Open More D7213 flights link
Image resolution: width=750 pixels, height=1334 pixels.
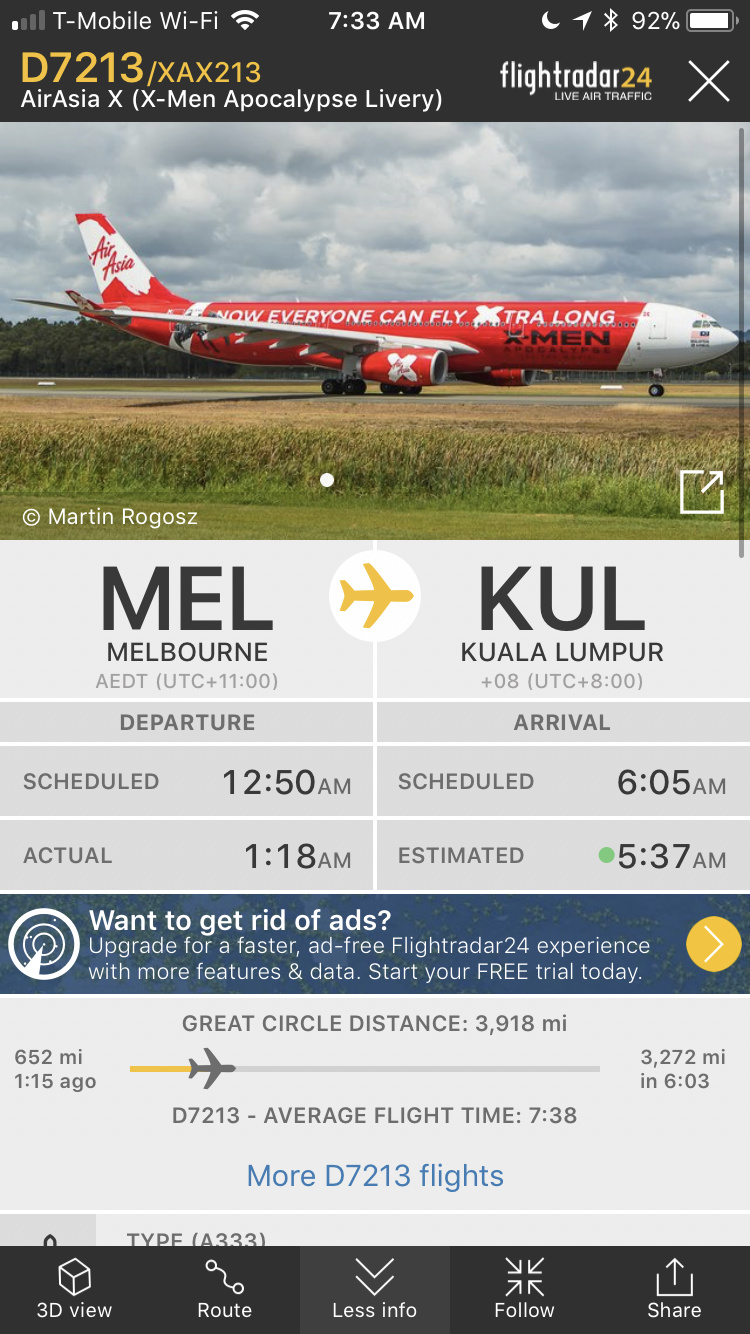375,1176
